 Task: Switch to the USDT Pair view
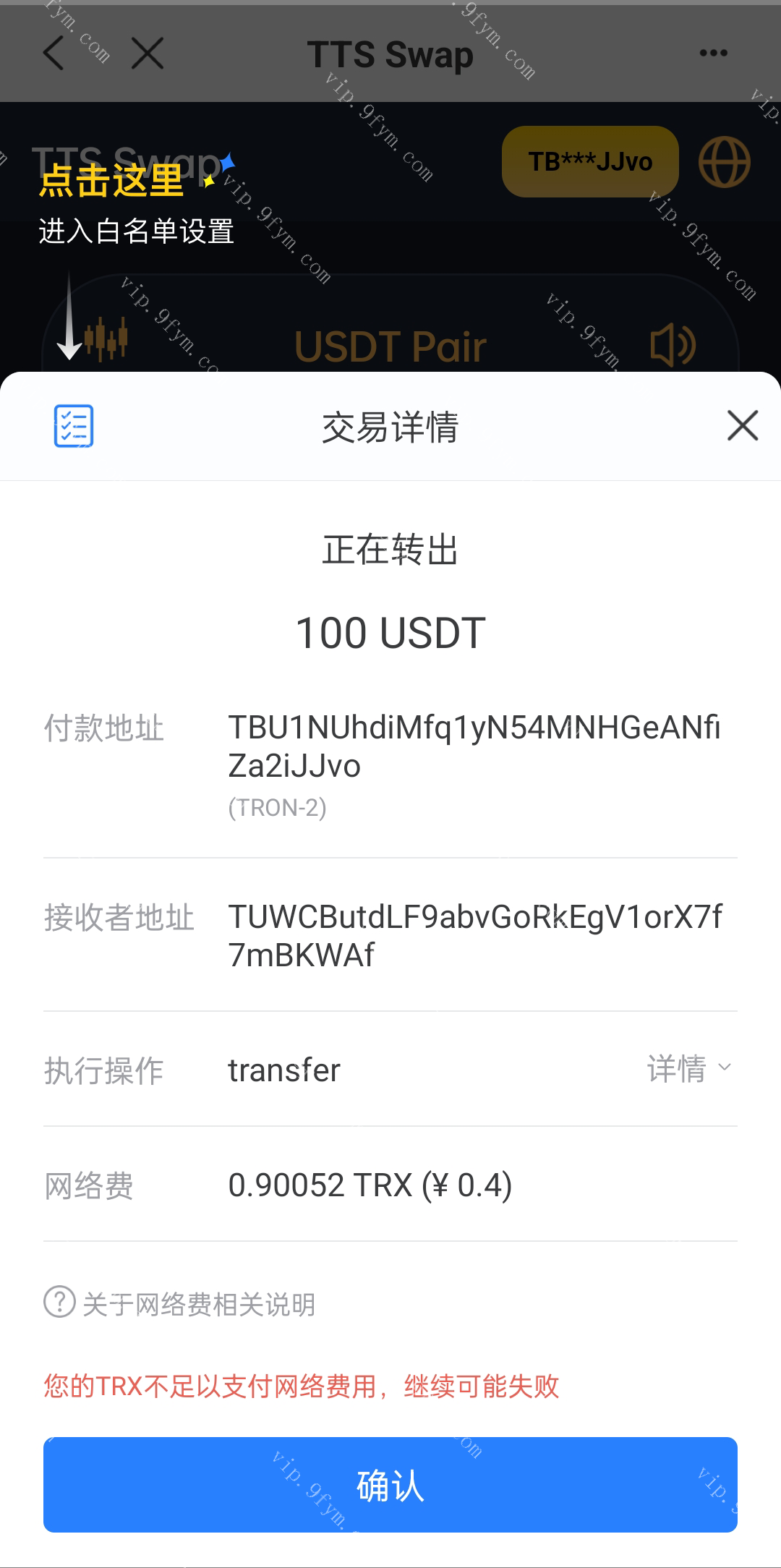point(390,345)
